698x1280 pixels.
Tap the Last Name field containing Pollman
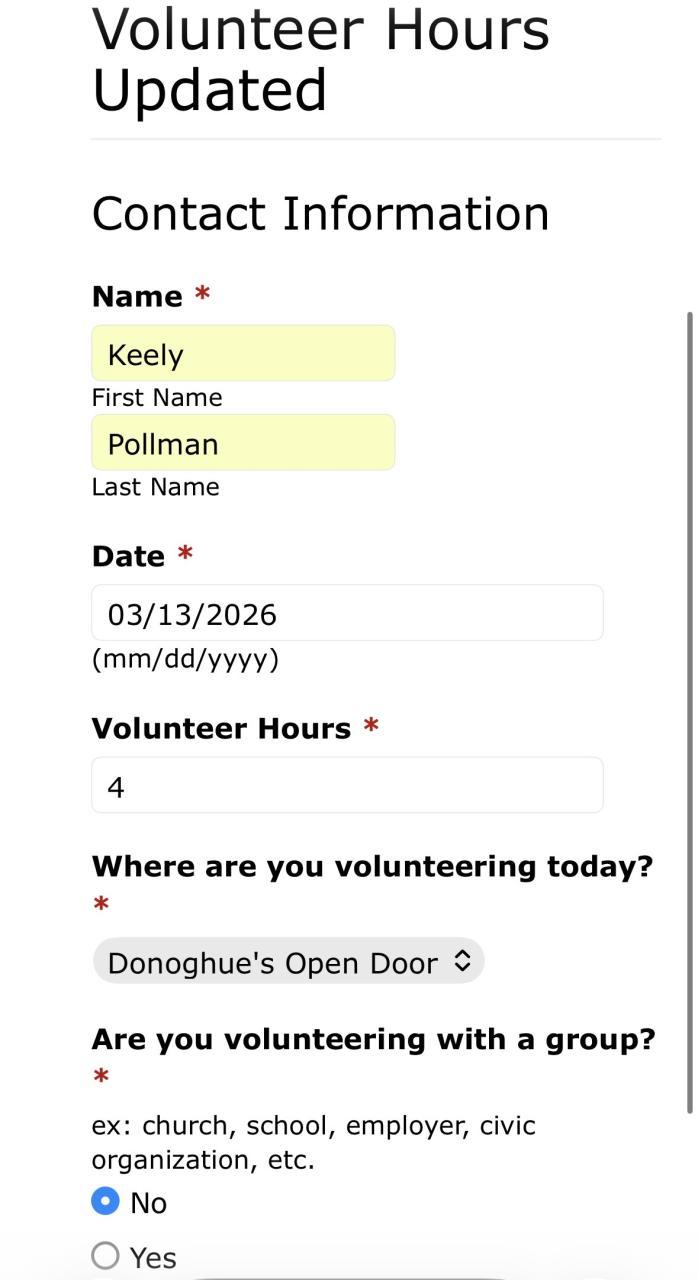243,443
